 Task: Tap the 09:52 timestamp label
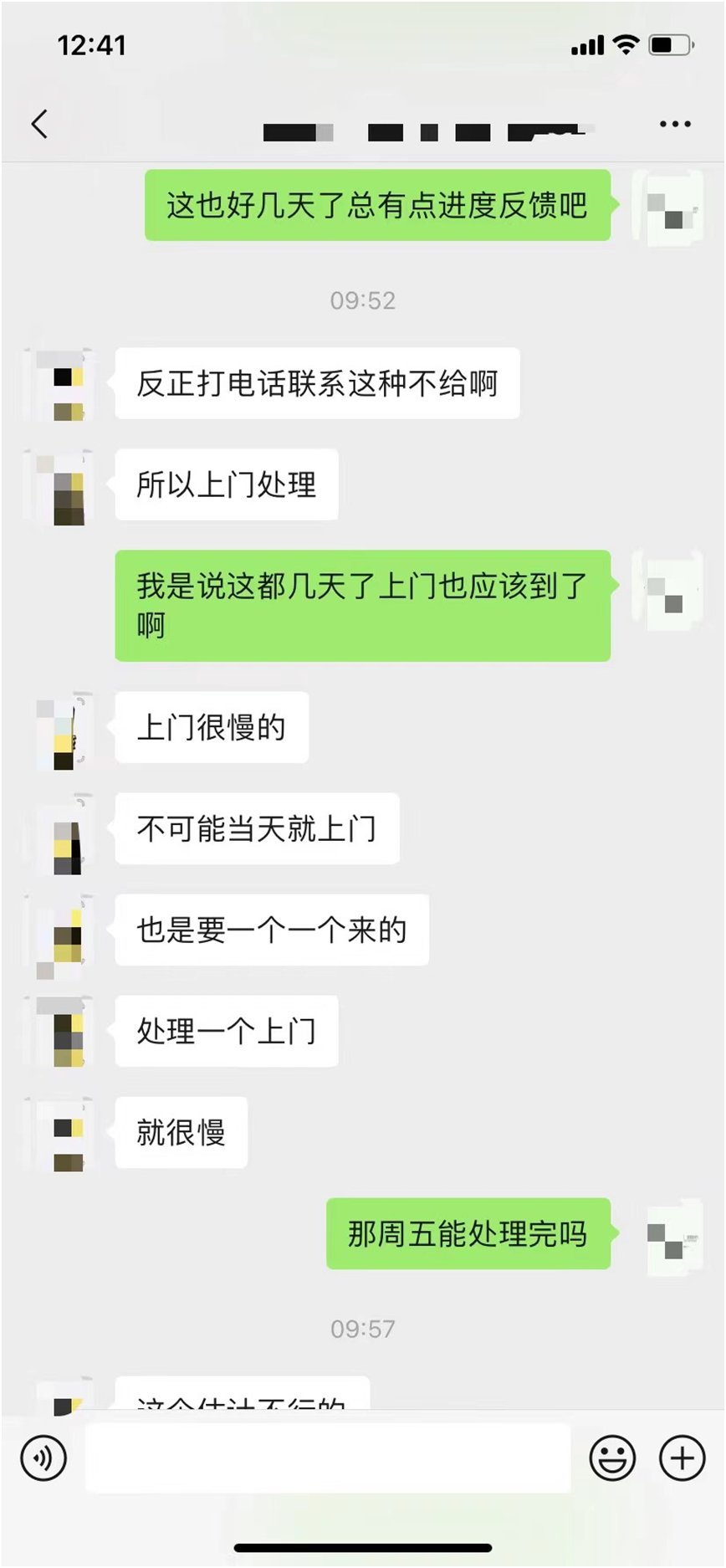click(x=363, y=301)
